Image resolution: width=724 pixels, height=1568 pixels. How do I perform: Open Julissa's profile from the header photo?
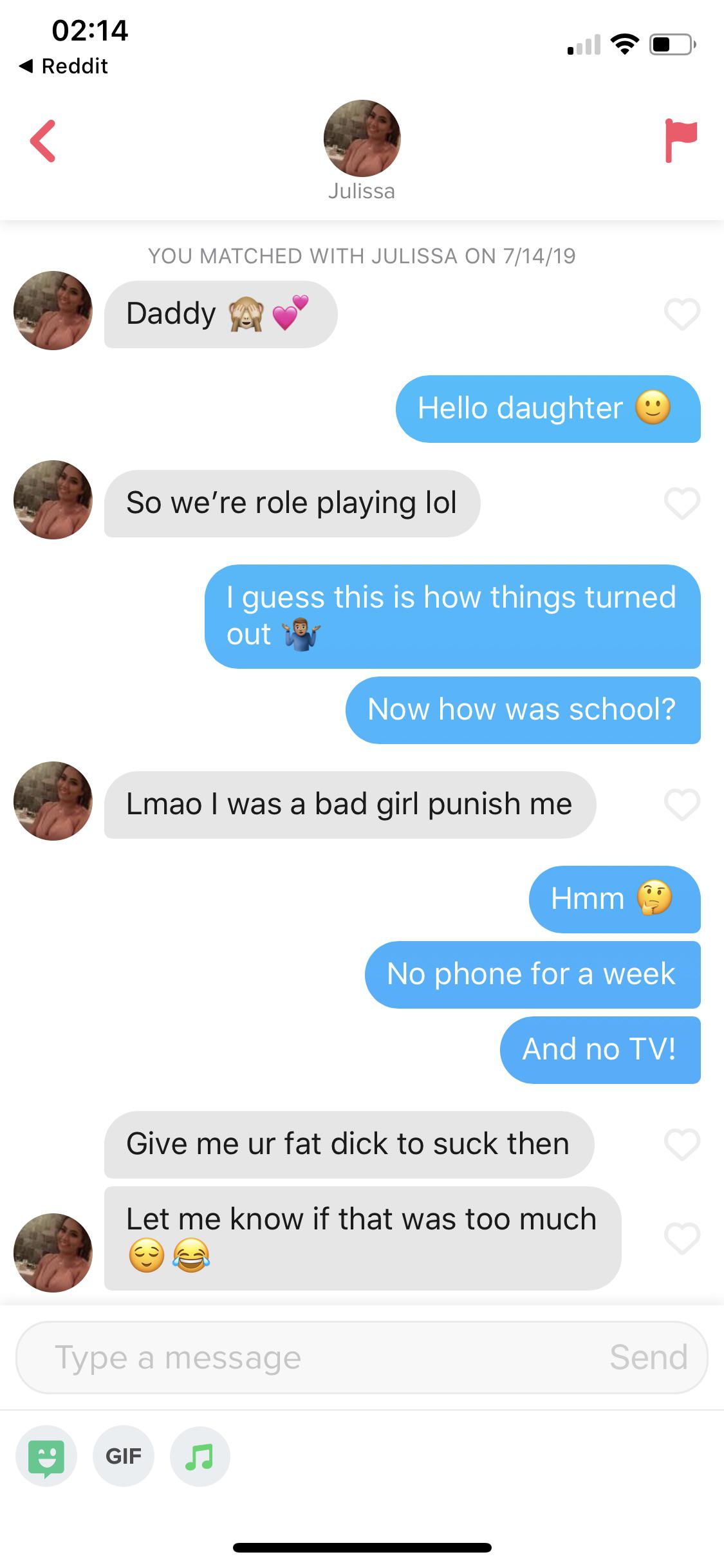[362, 138]
